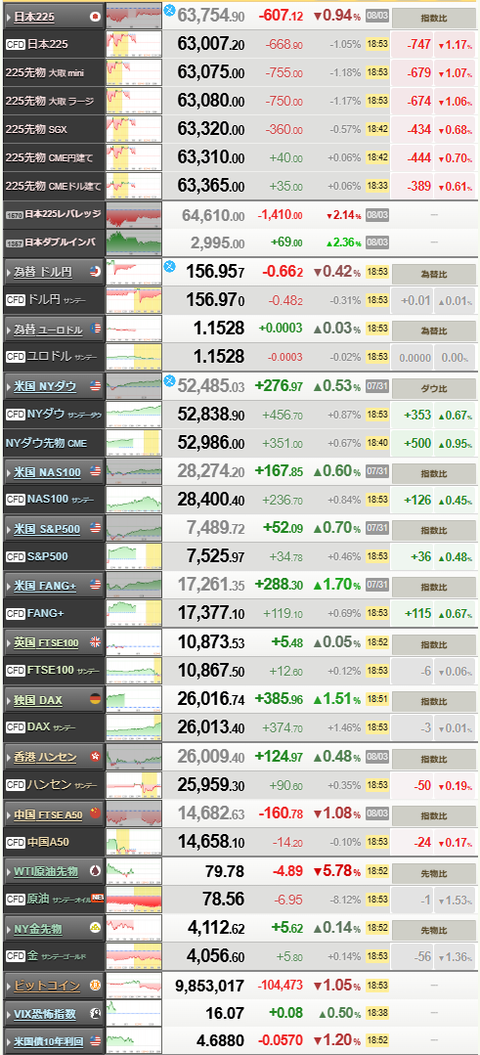480x1055 pixels.
Task: Open the 米国 S&P500 link
Action: (x=46, y=529)
